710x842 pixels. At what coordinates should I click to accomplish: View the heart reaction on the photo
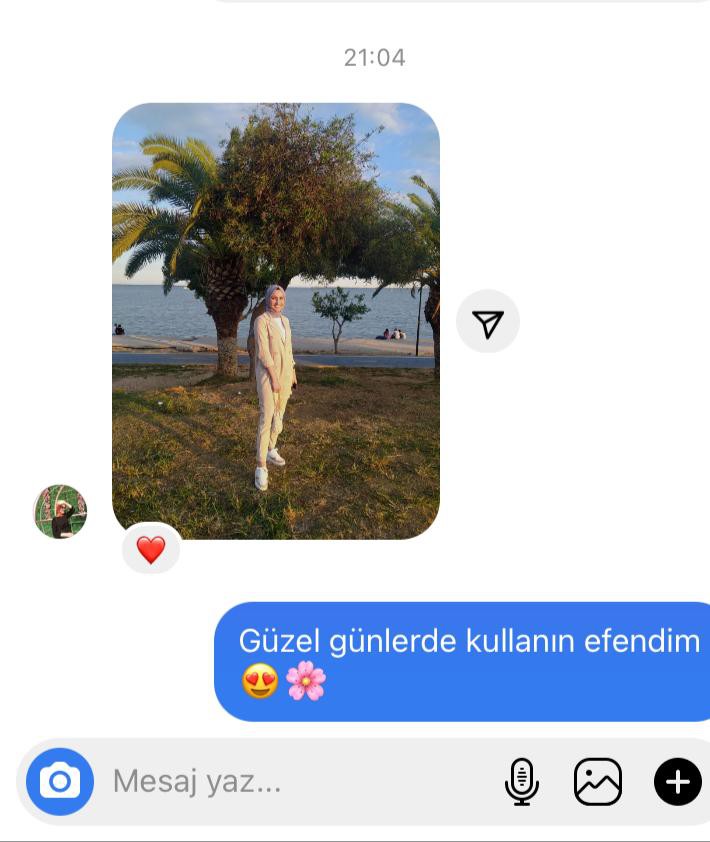[151, 549]
